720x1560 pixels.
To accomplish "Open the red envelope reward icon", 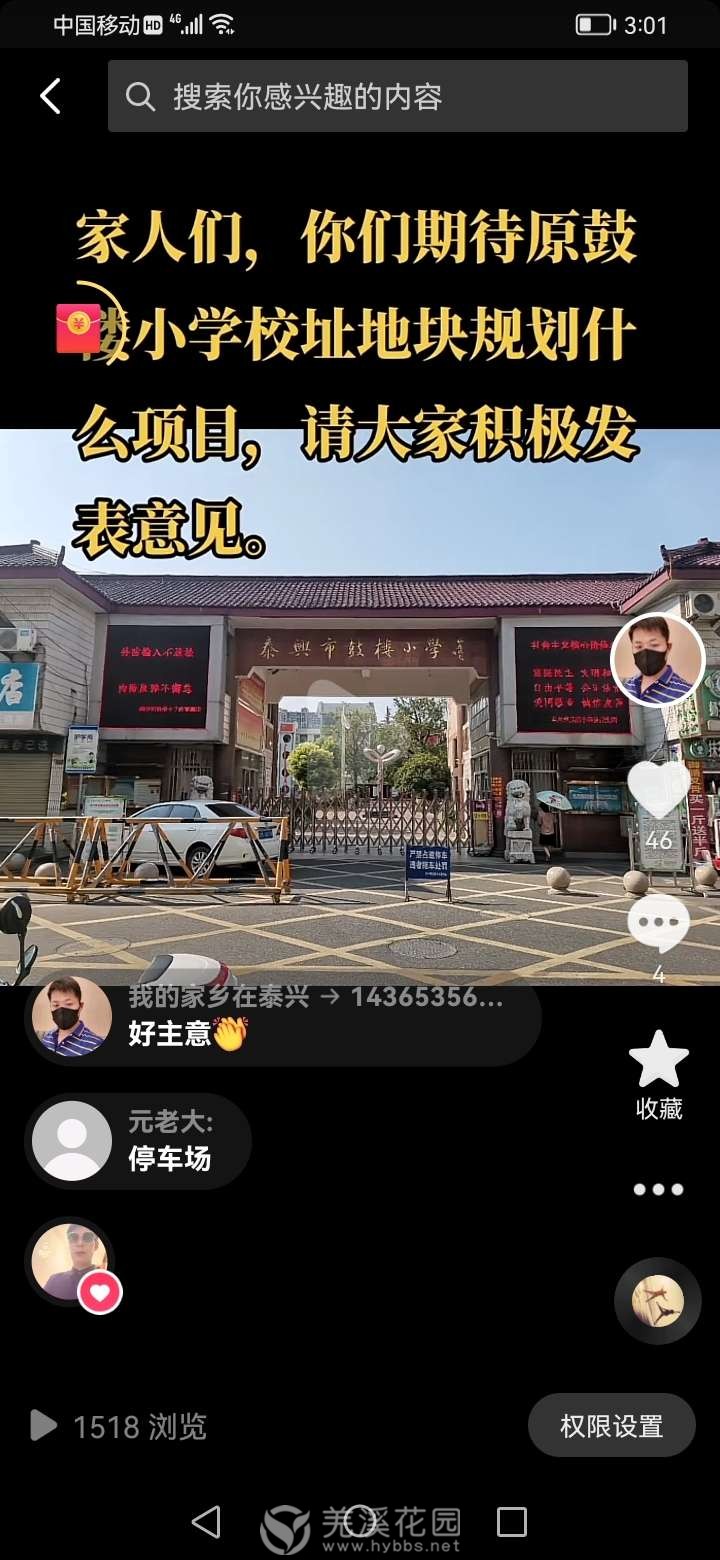I will pyautogui.click(x=79, y=329).
